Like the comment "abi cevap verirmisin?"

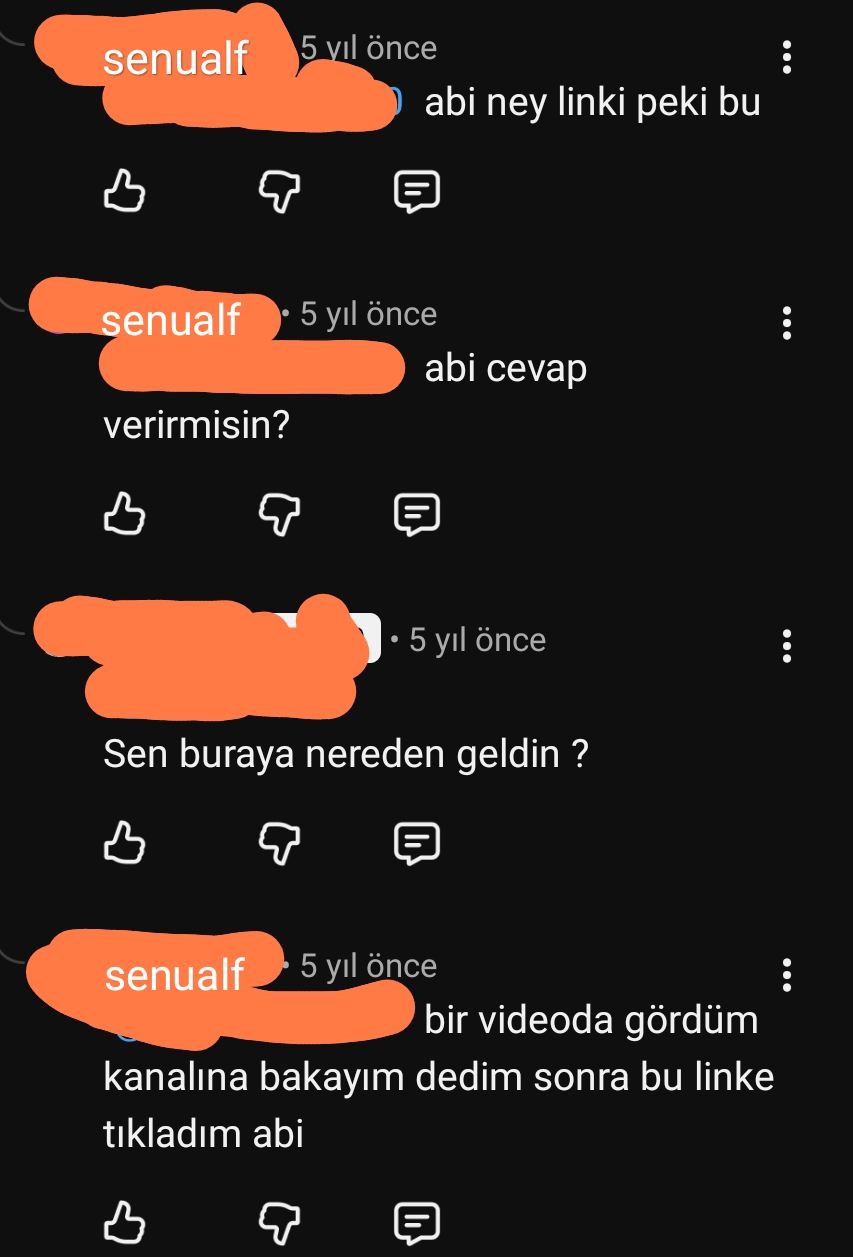125,513
